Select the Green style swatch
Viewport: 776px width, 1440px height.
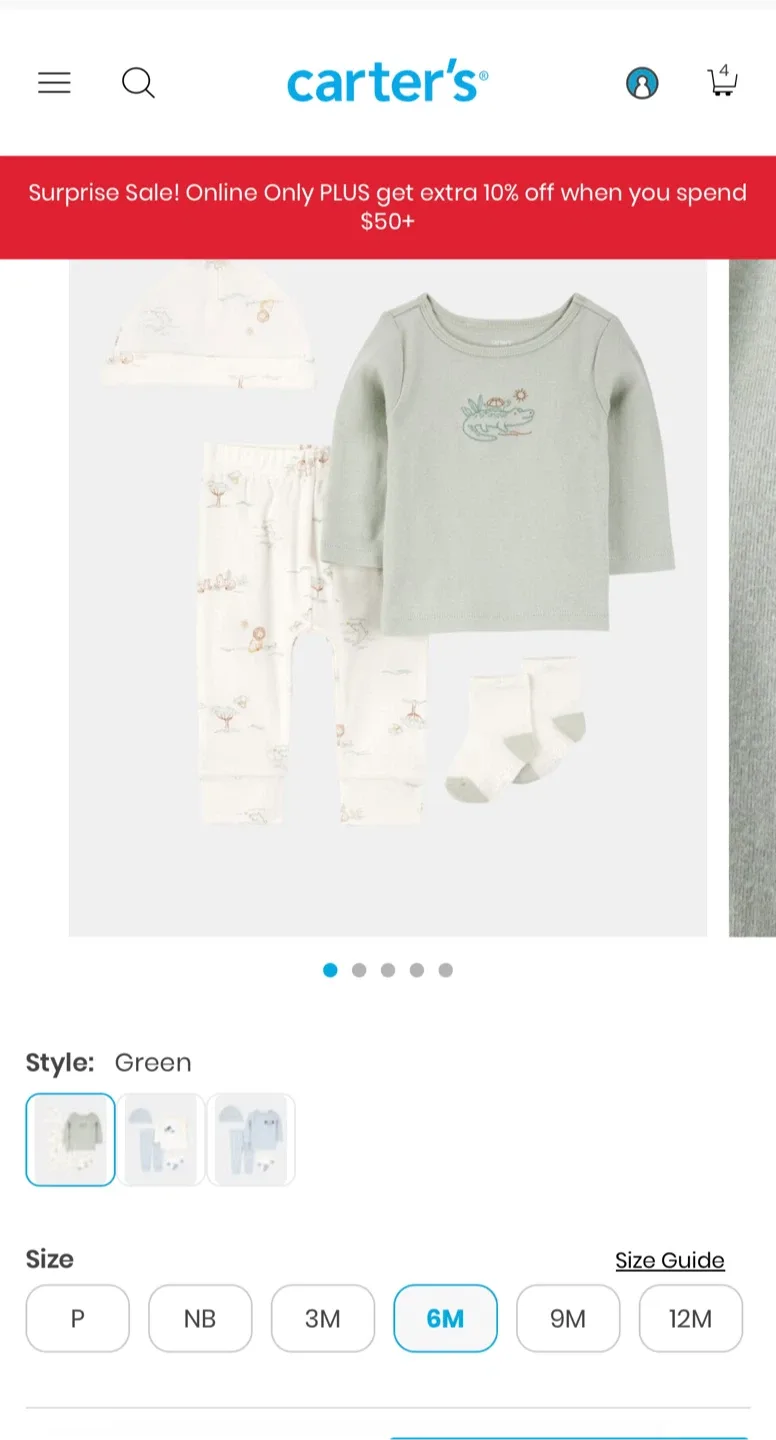(x=70, y=1138)
